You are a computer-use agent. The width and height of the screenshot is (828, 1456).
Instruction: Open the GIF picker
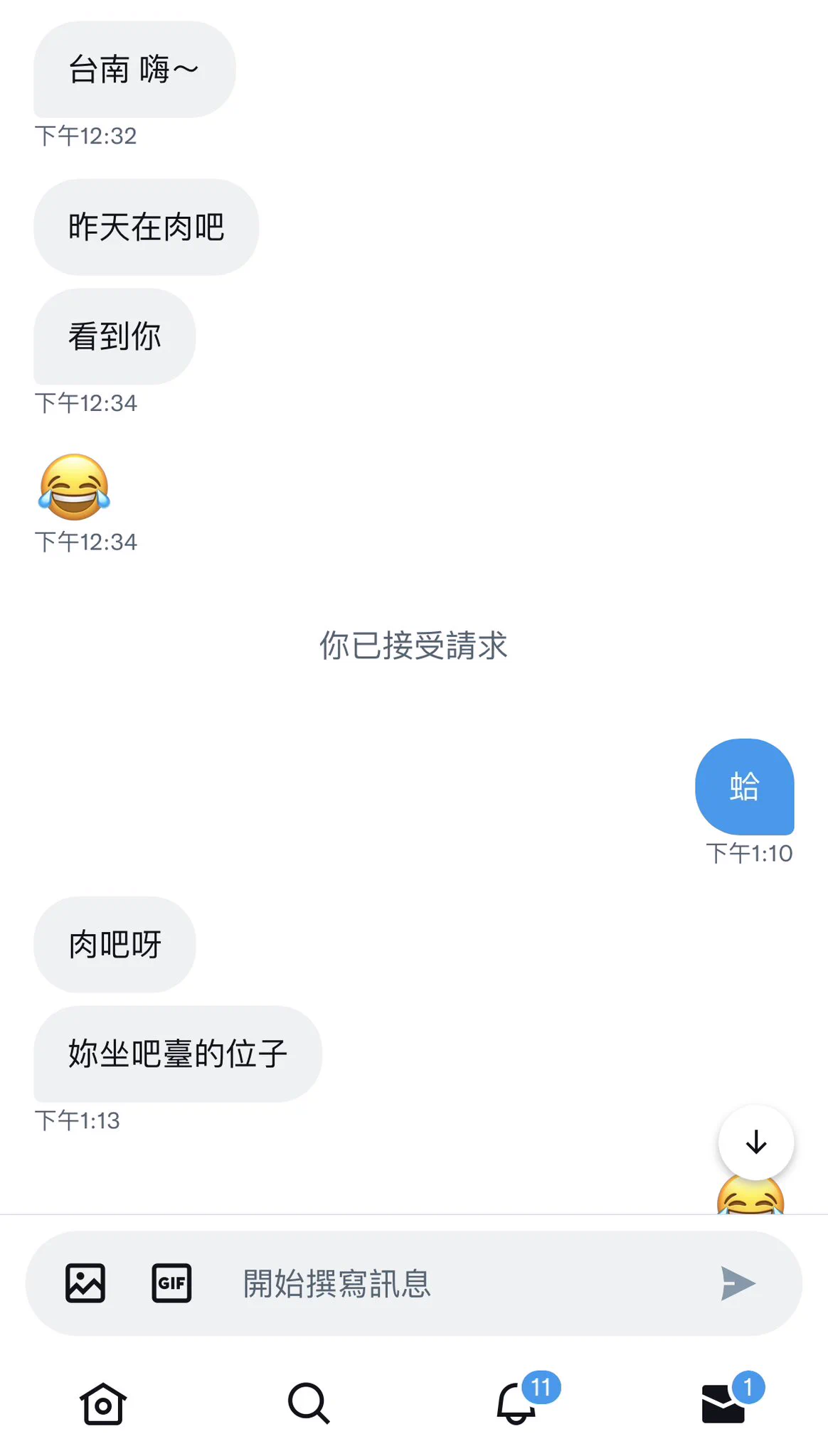click(x=171, y=1283)
